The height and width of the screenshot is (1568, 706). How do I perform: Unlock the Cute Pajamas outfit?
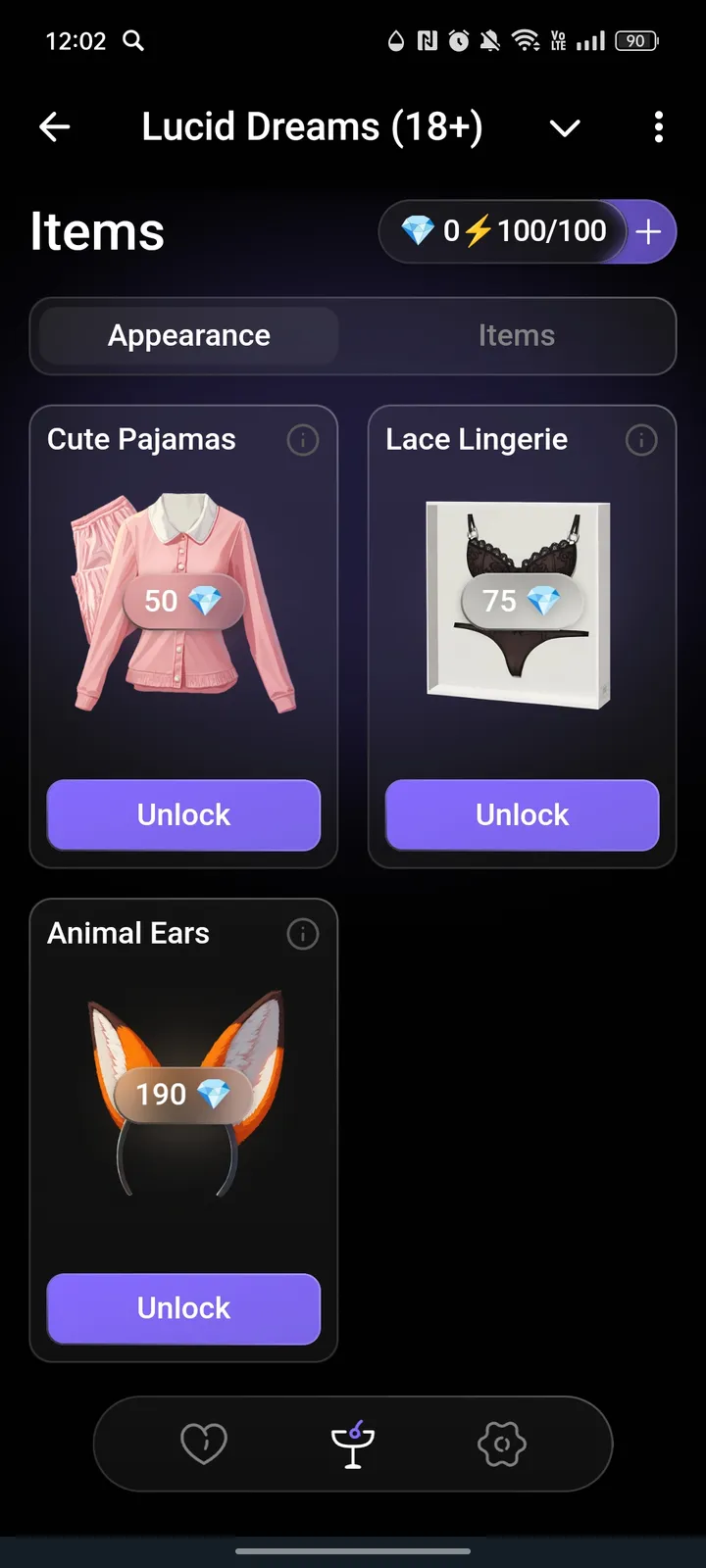pyautogui.click(x=183, y=814)
